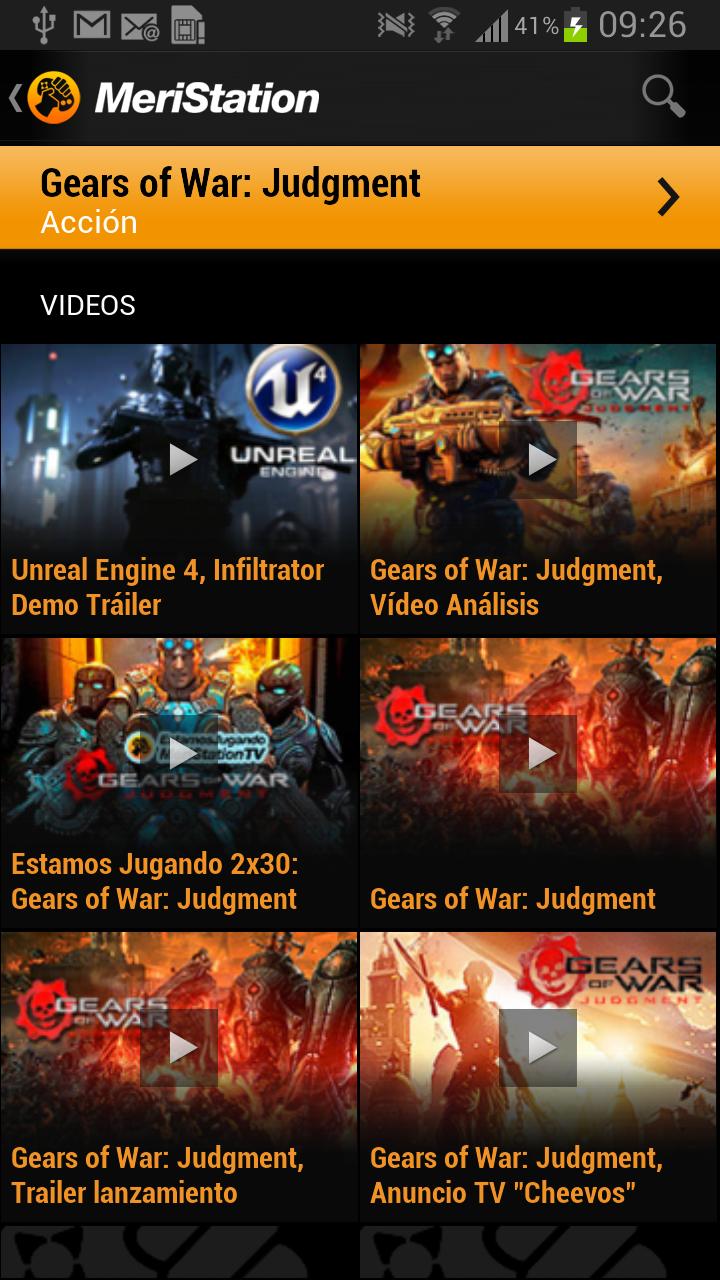Play the Trailer lanzamiento video
Screen dimensions: 720x1280
[x=180, y=1048]
